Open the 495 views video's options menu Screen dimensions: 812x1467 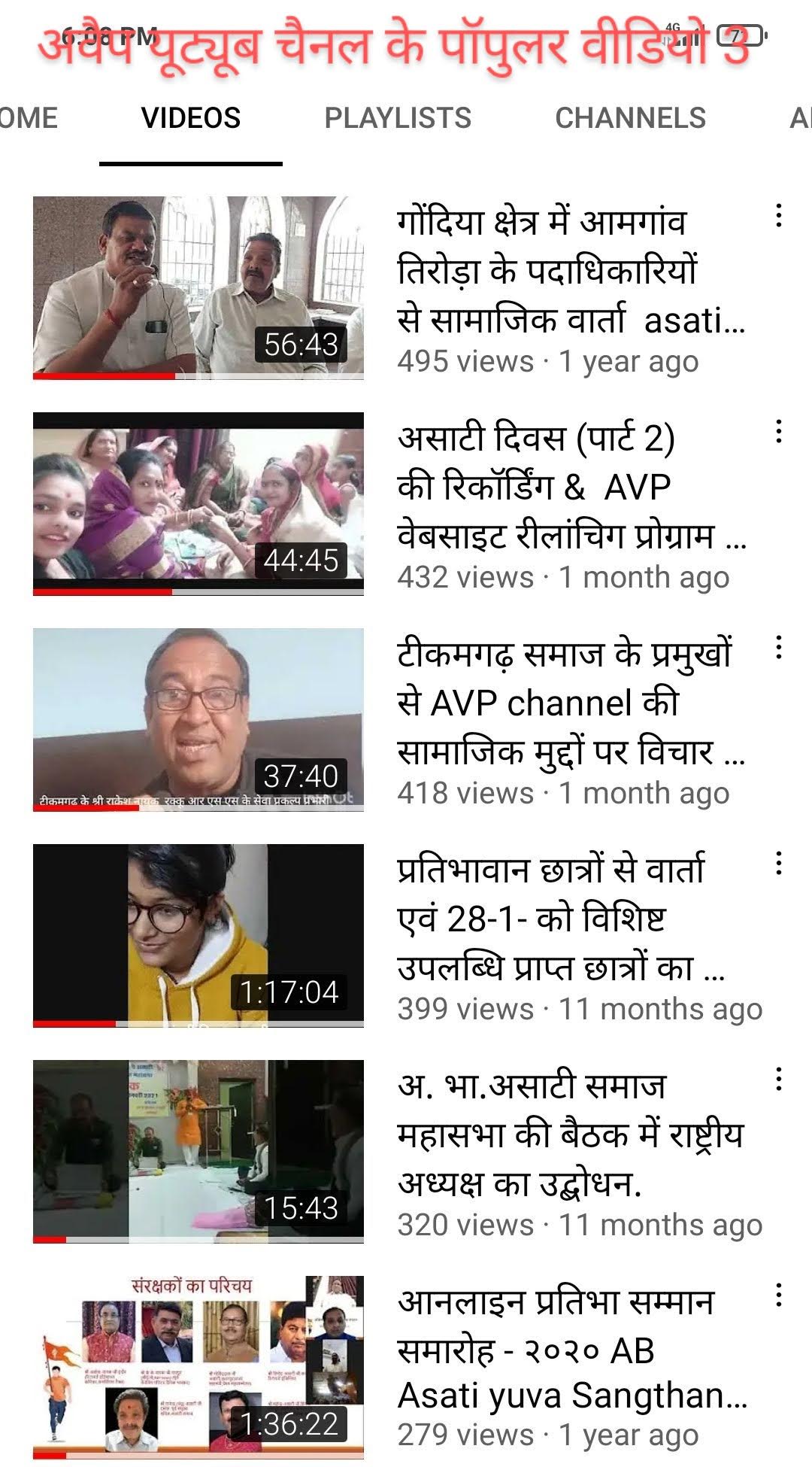[779, 216]
